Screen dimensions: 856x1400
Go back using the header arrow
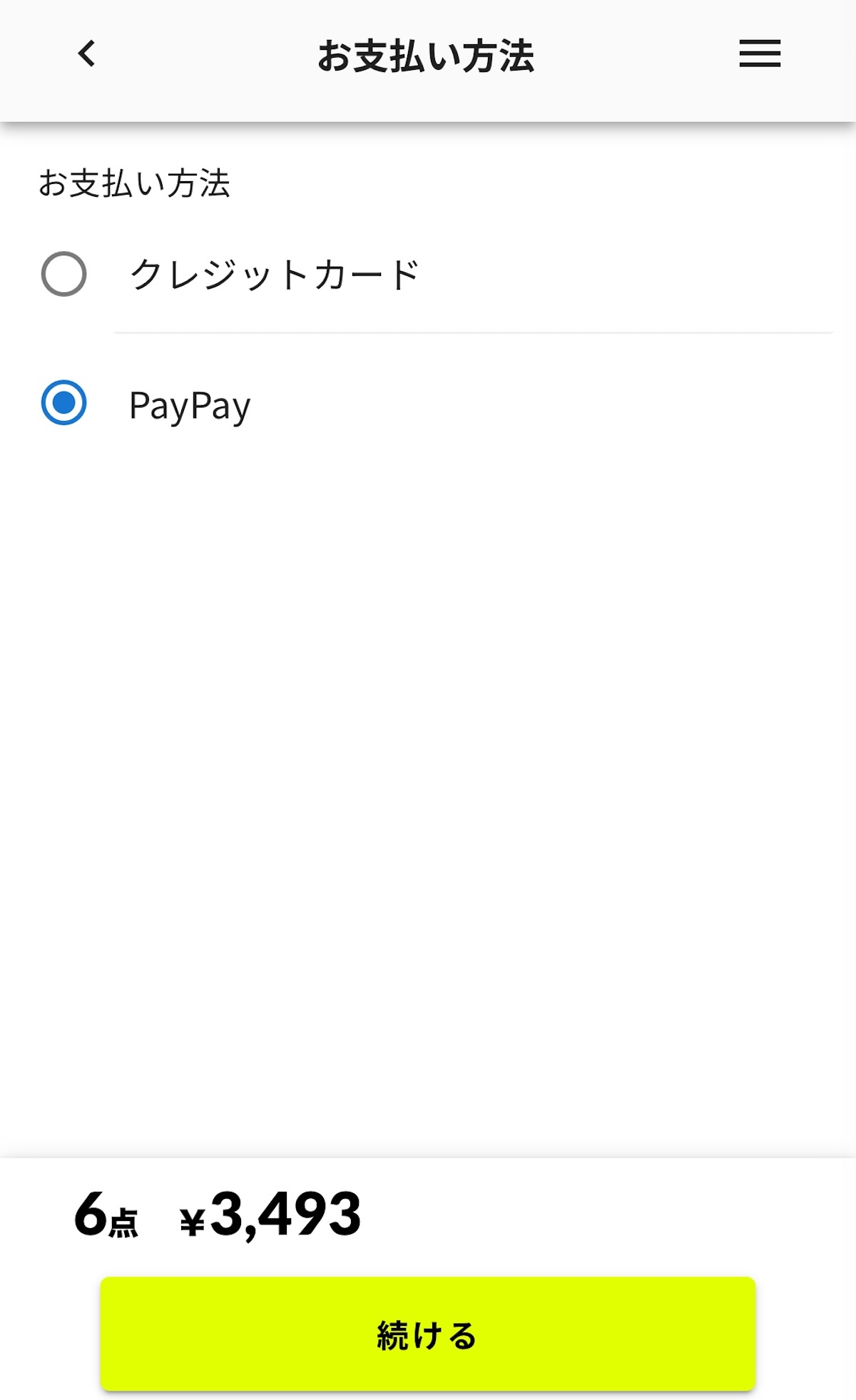86,54
